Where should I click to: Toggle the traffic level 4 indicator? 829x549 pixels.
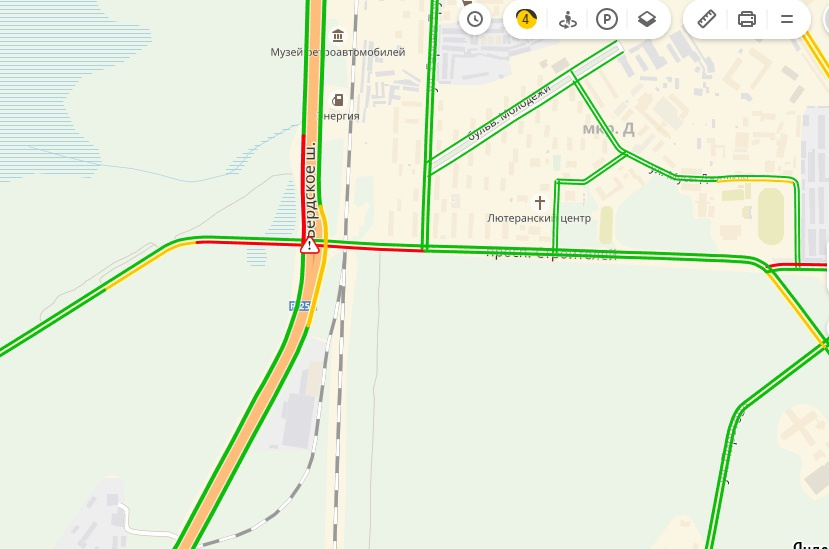[526, 19]
